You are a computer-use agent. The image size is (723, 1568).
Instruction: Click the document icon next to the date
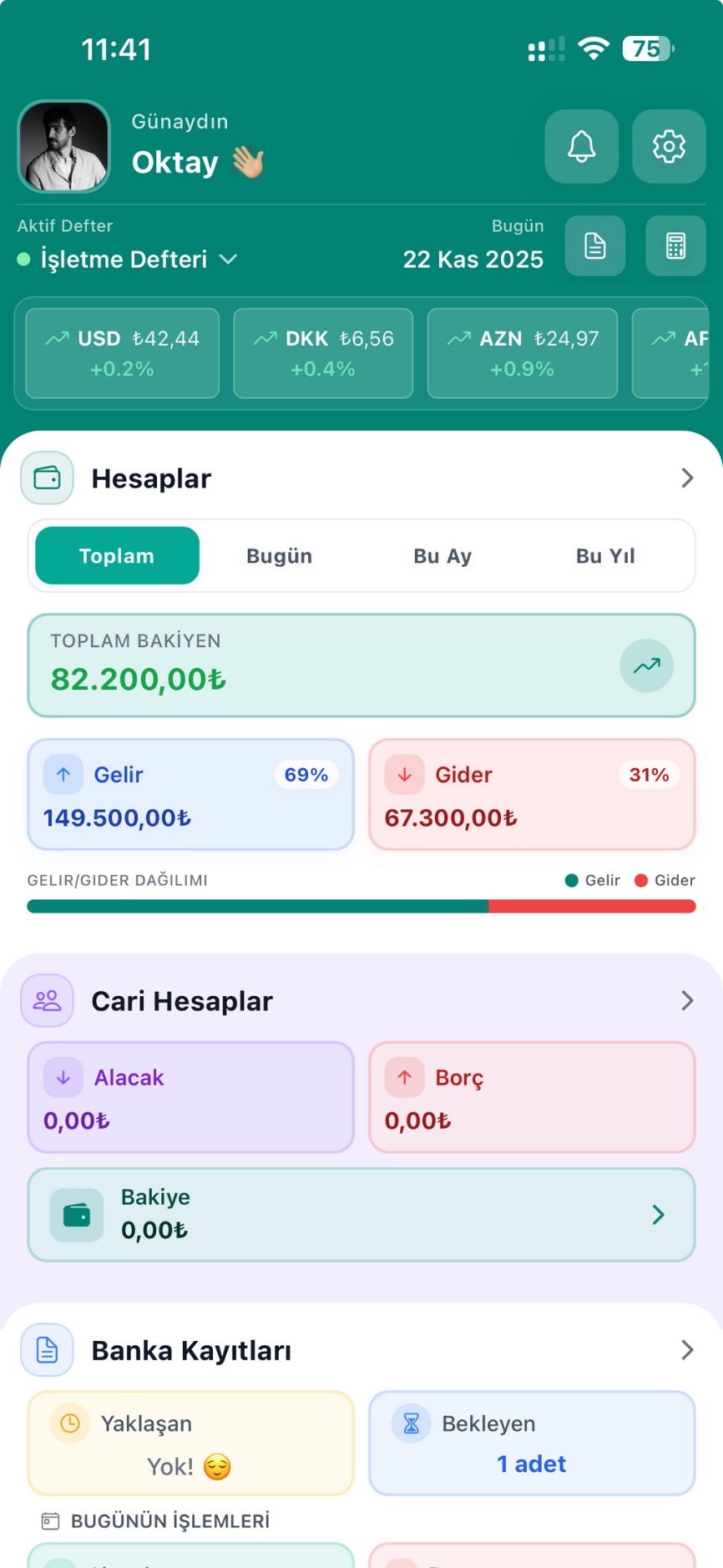tap(594, 245)
